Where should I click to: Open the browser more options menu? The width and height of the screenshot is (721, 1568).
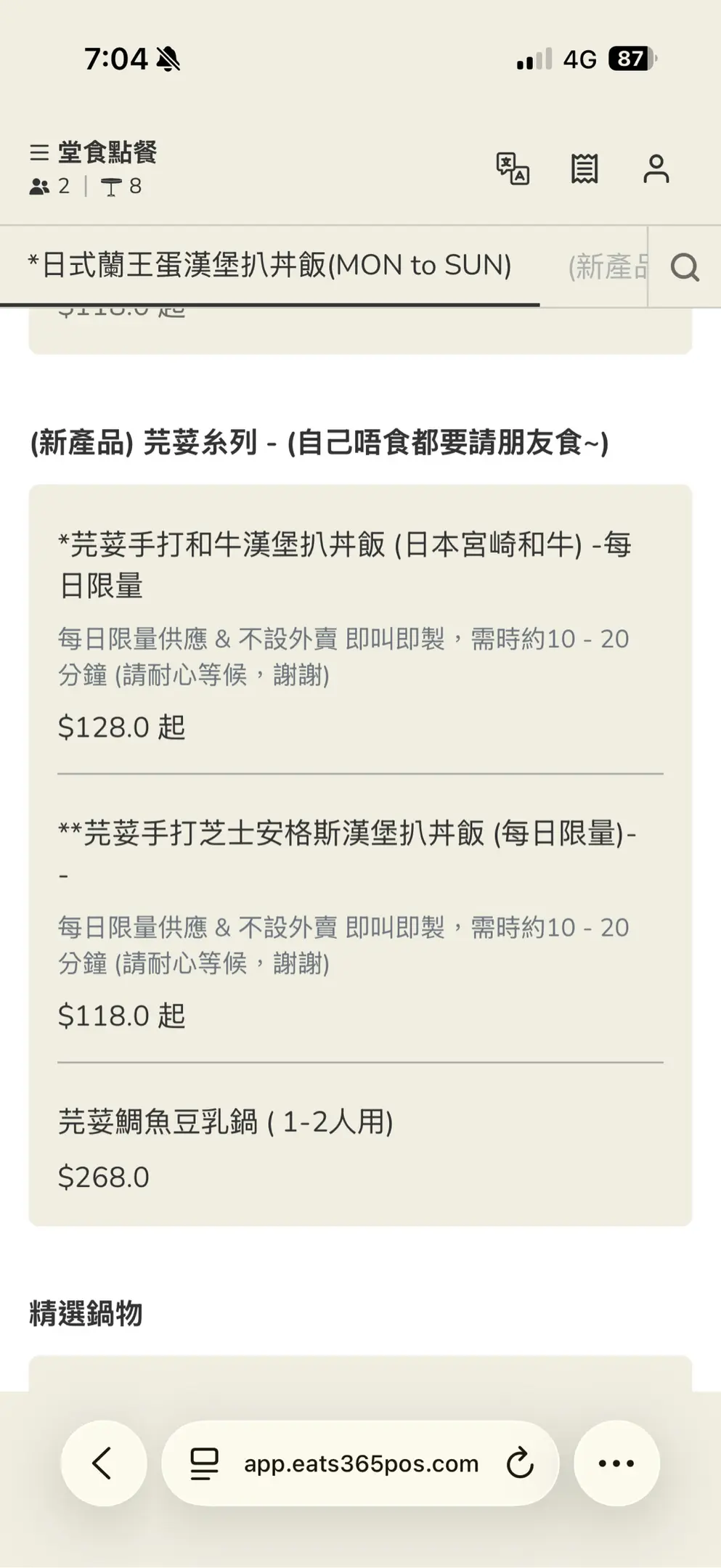point(616,1463)
